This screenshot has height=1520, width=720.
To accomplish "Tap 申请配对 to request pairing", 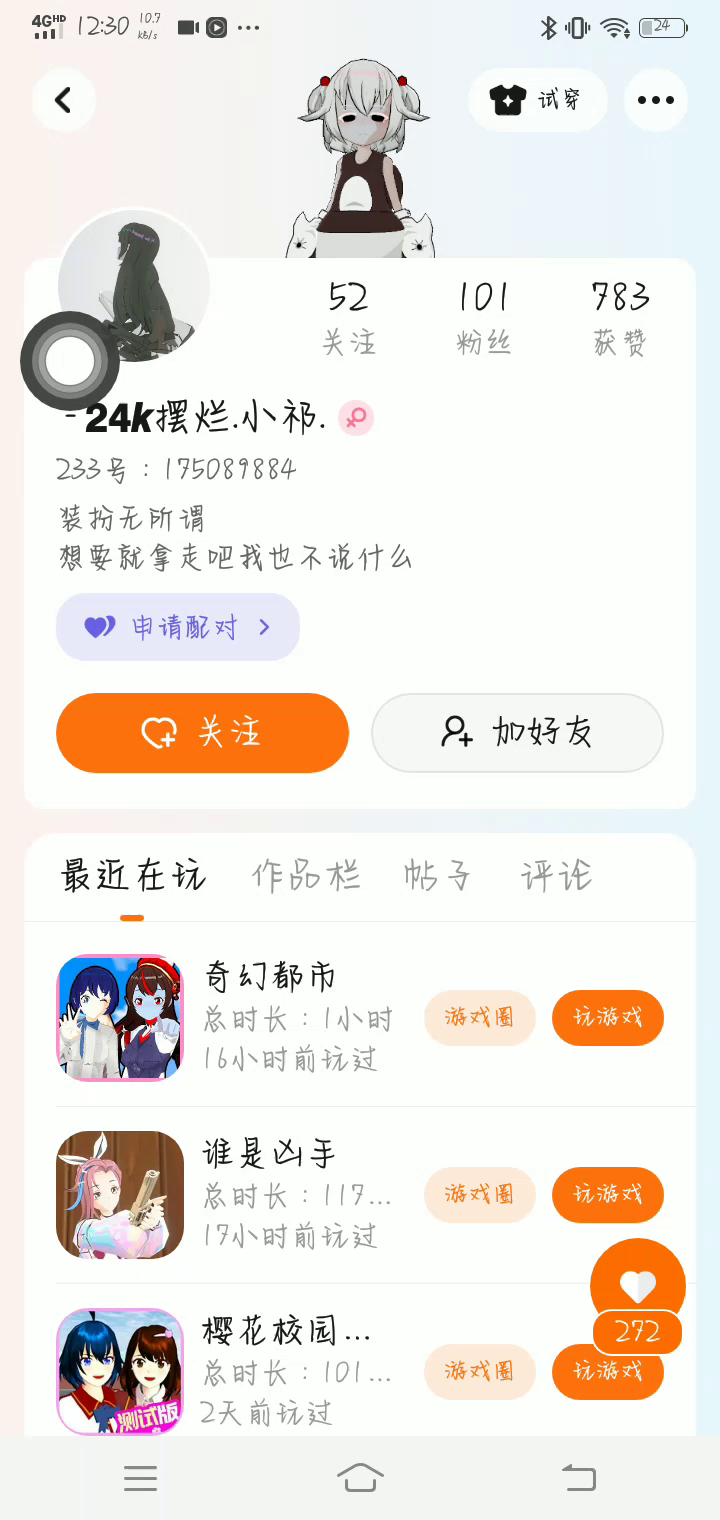I will click(178, 627).
